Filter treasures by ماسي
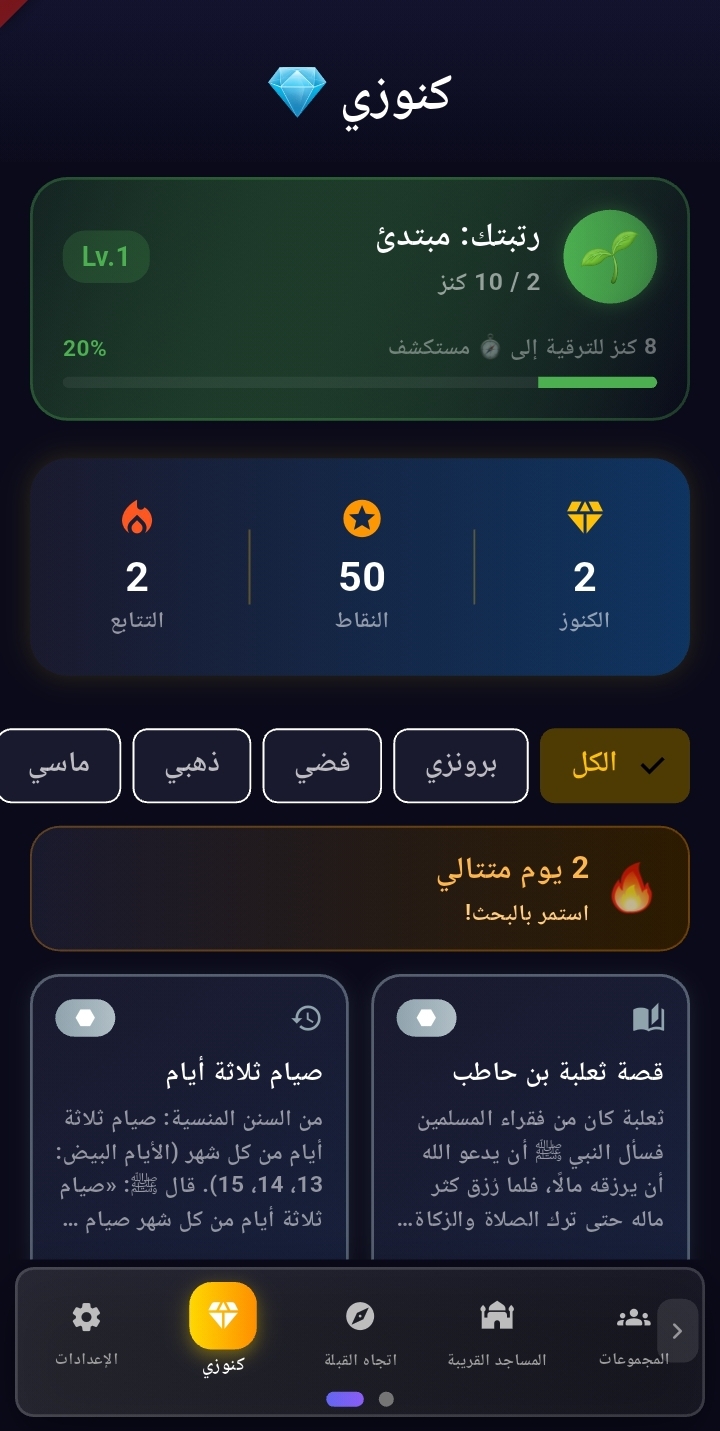 click(60, 765)
